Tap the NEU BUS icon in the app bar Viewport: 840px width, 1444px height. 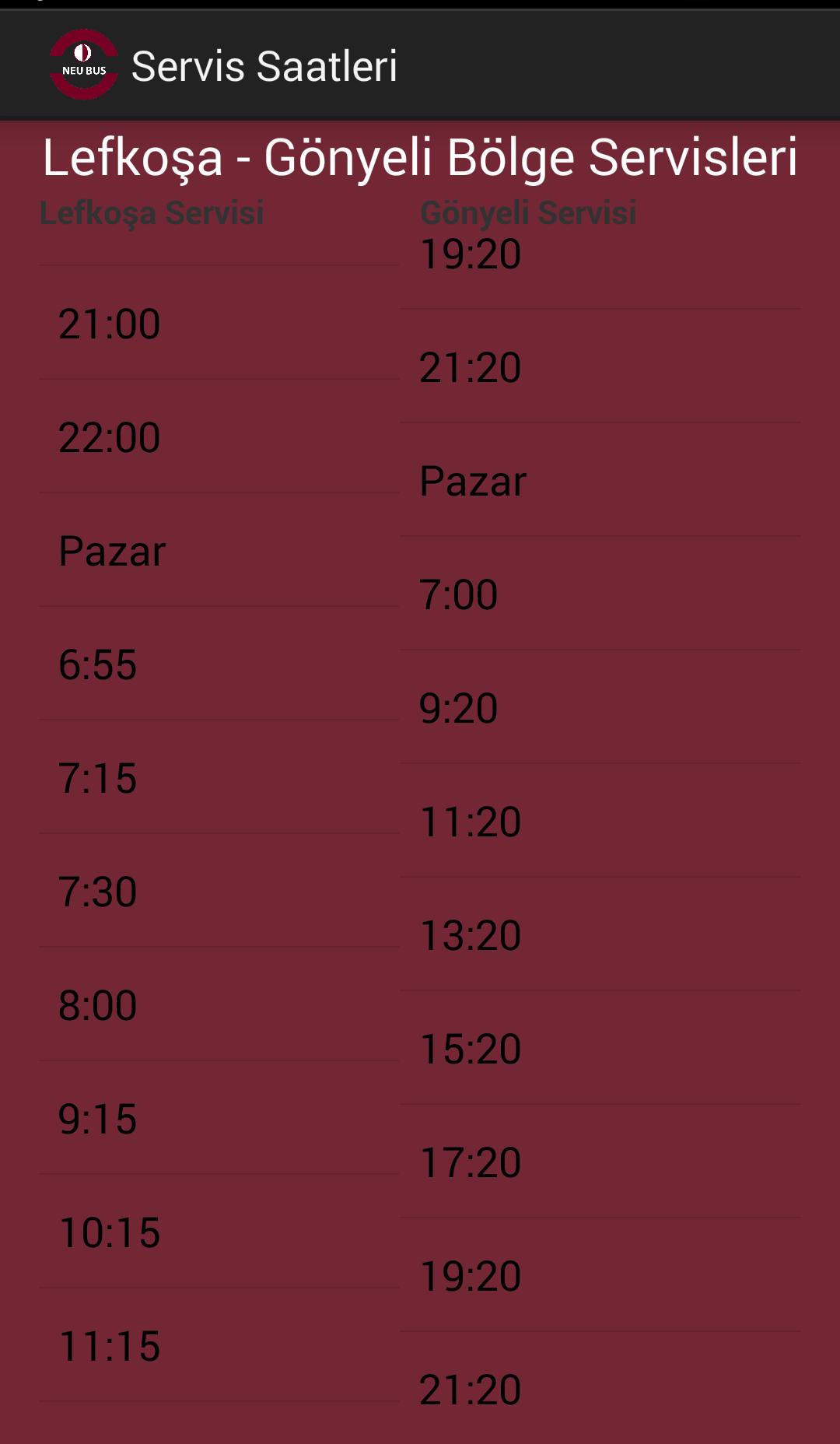(x=83, y=65)
